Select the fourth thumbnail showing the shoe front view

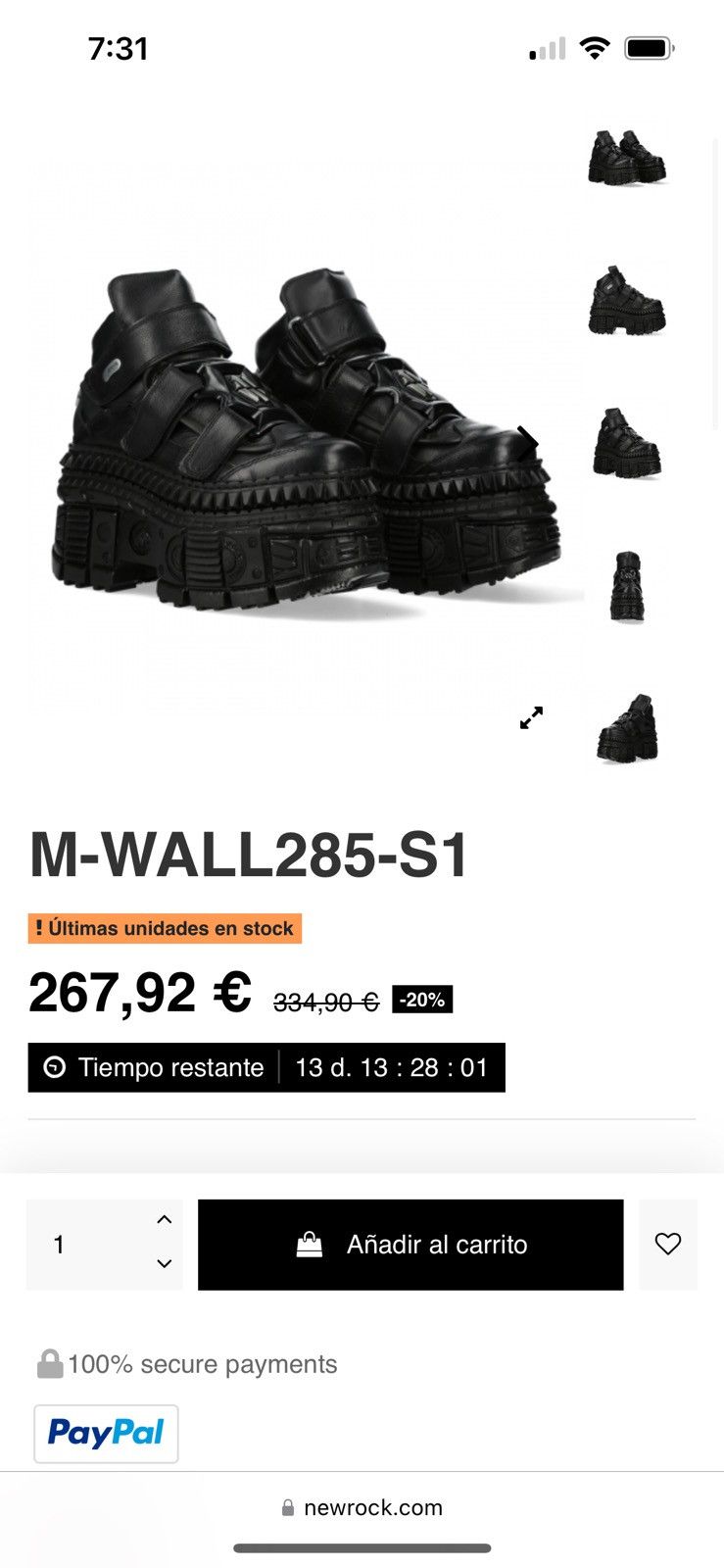[627, 586]
